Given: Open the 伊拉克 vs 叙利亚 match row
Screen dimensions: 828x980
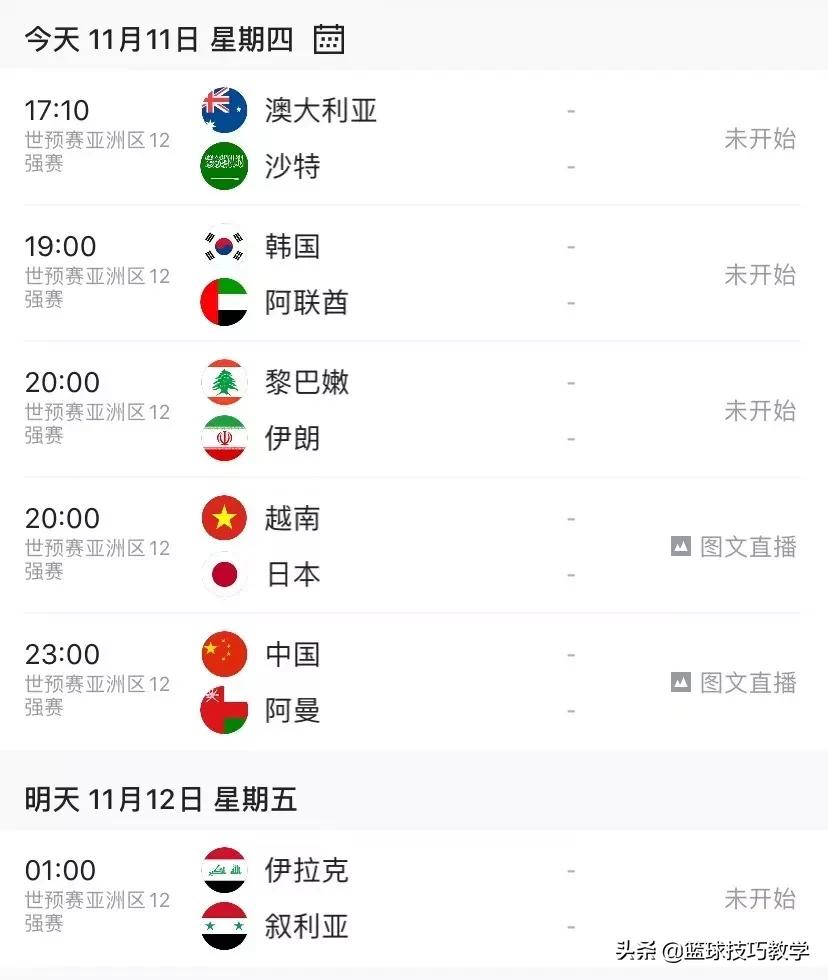Looking at the screenshot, I should (x=414, y=898).
